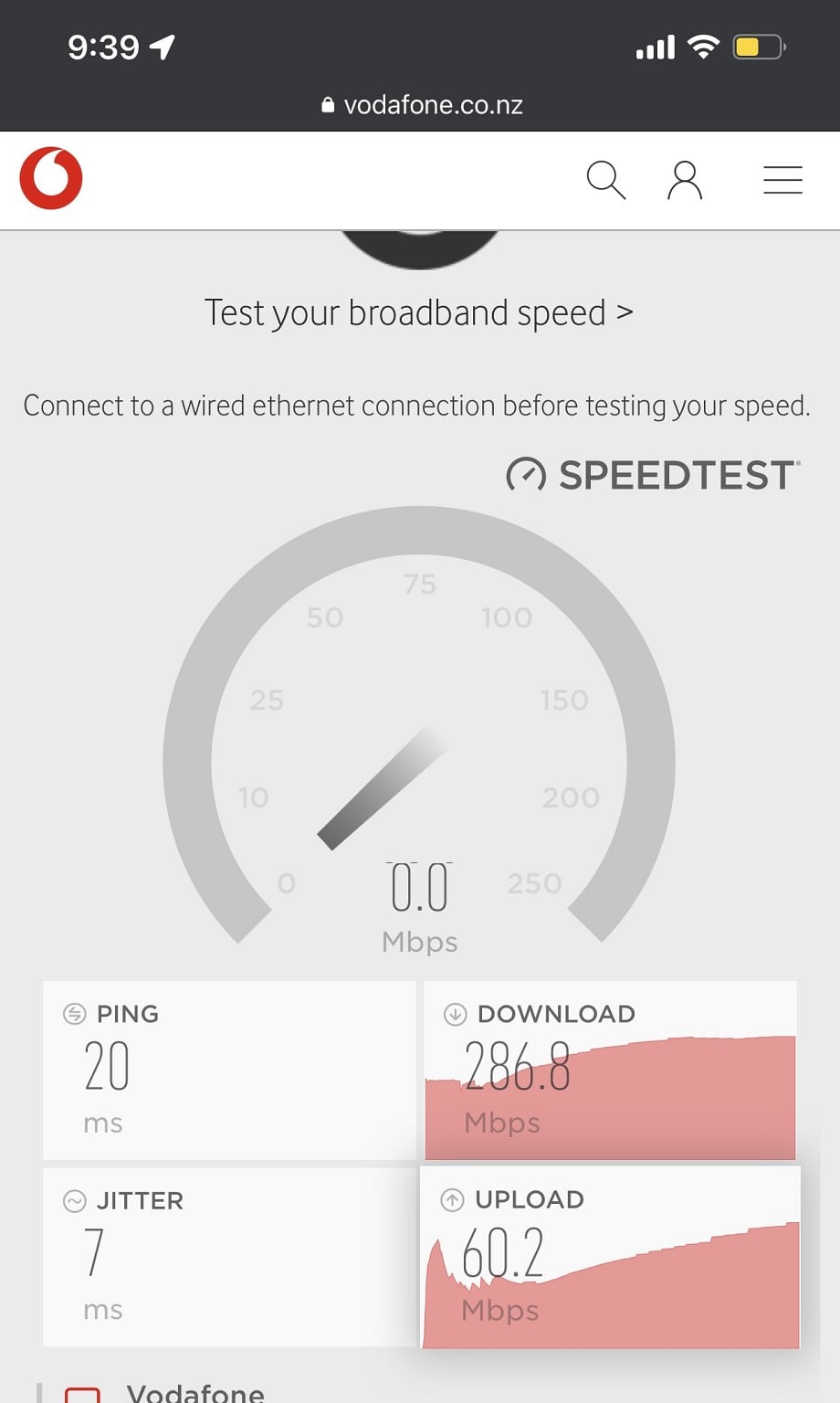The image size is (840, 1403).
Task: Open the hamburger menu
Action: tap(782, 180)
